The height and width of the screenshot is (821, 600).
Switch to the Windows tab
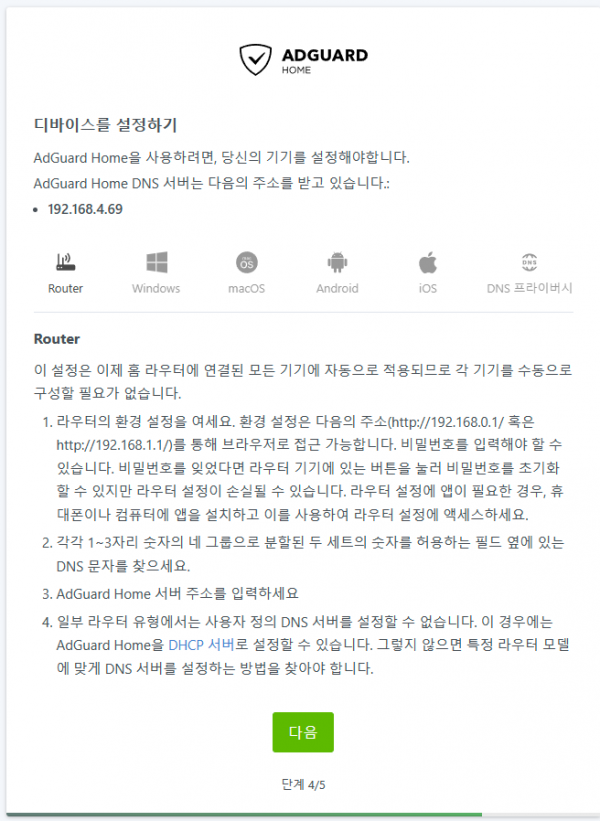tap(156, 273)
